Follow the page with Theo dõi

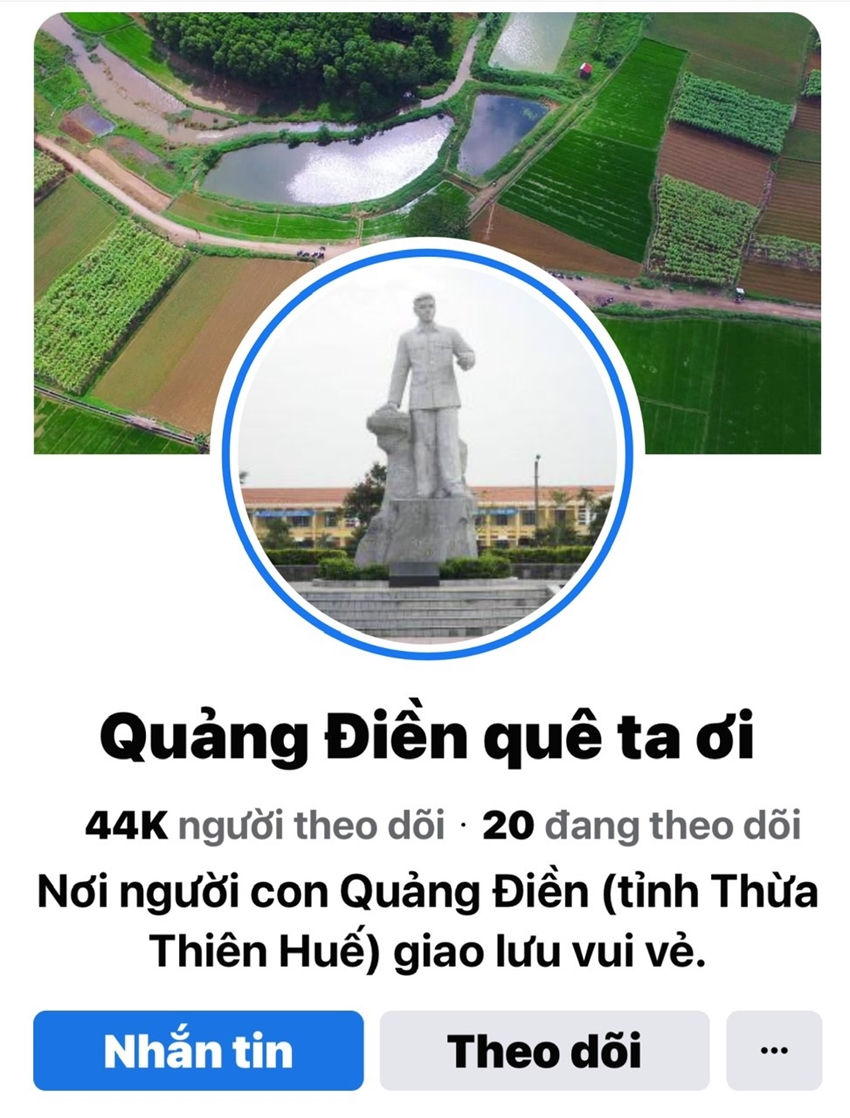click(544, 1051)
